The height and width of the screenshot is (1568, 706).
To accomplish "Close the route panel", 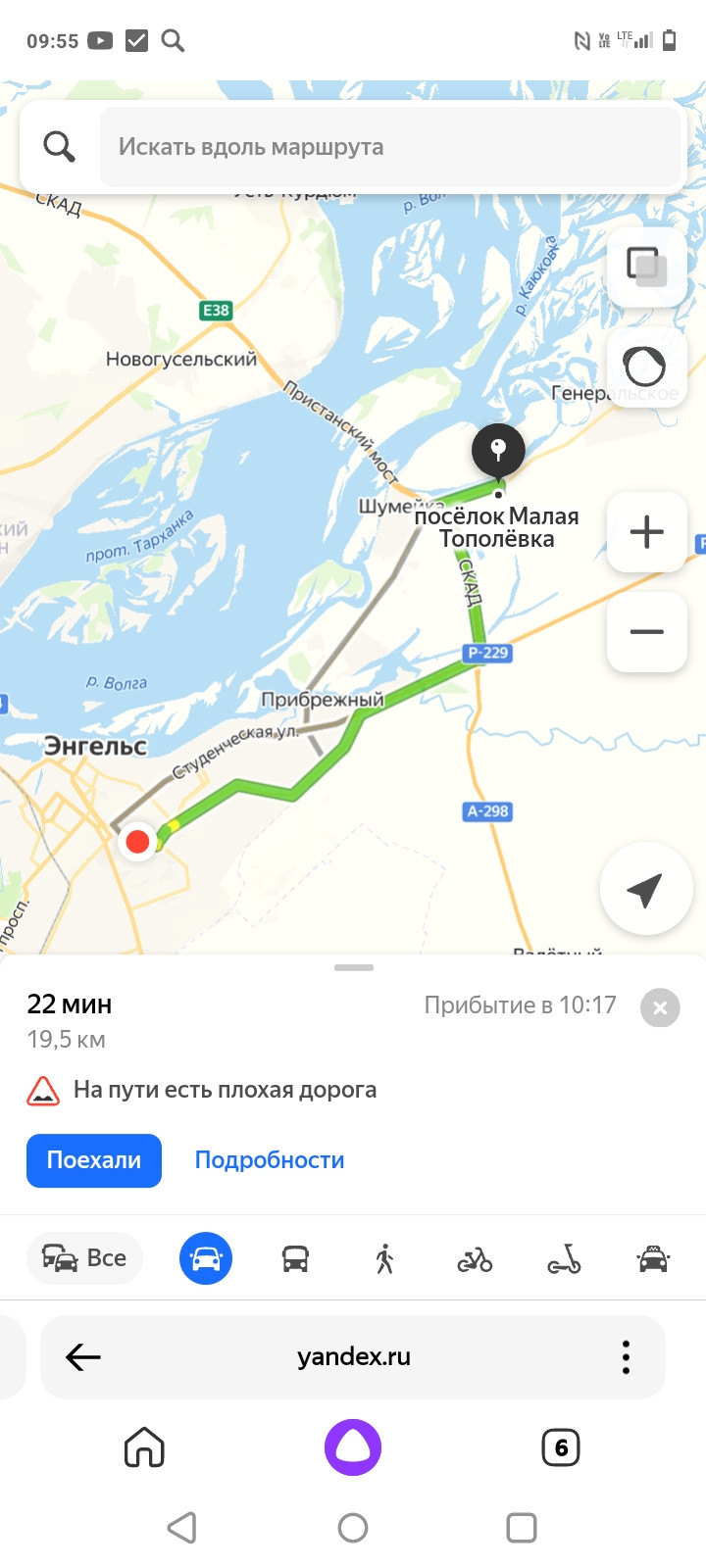I will pyautogui.click(x=660, y=1007).
